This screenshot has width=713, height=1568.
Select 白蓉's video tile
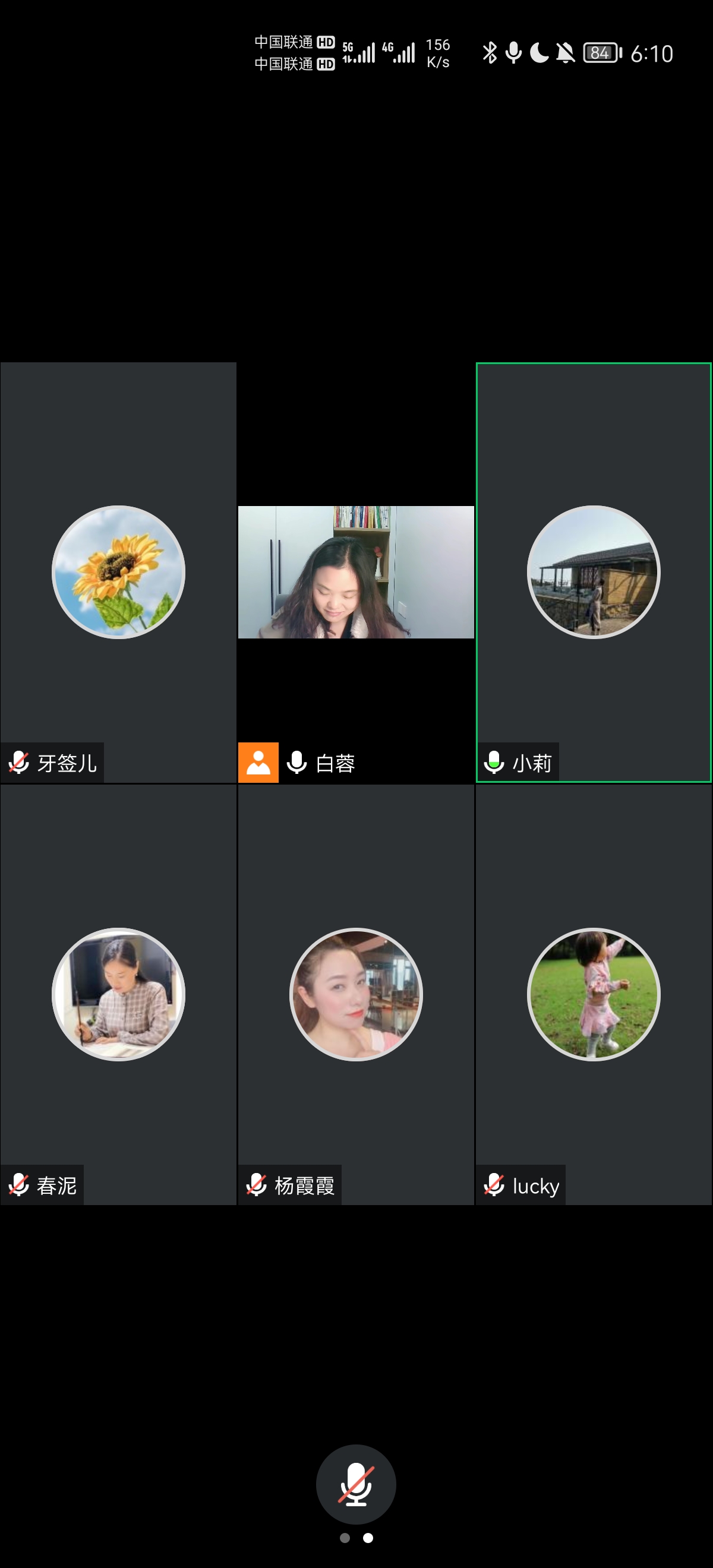click(x=355, y=572)
